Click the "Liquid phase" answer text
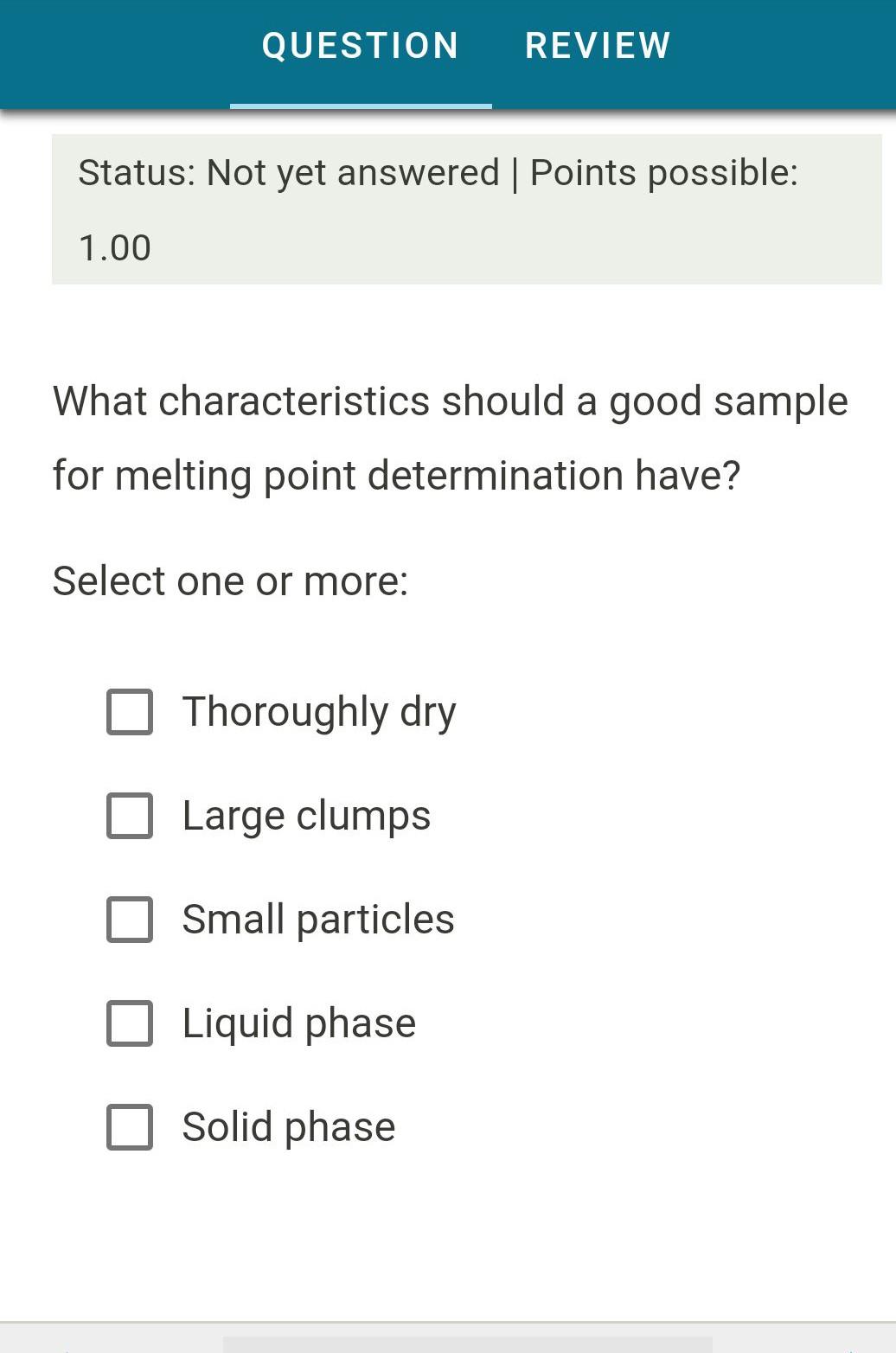 [x=298, y=1023]
